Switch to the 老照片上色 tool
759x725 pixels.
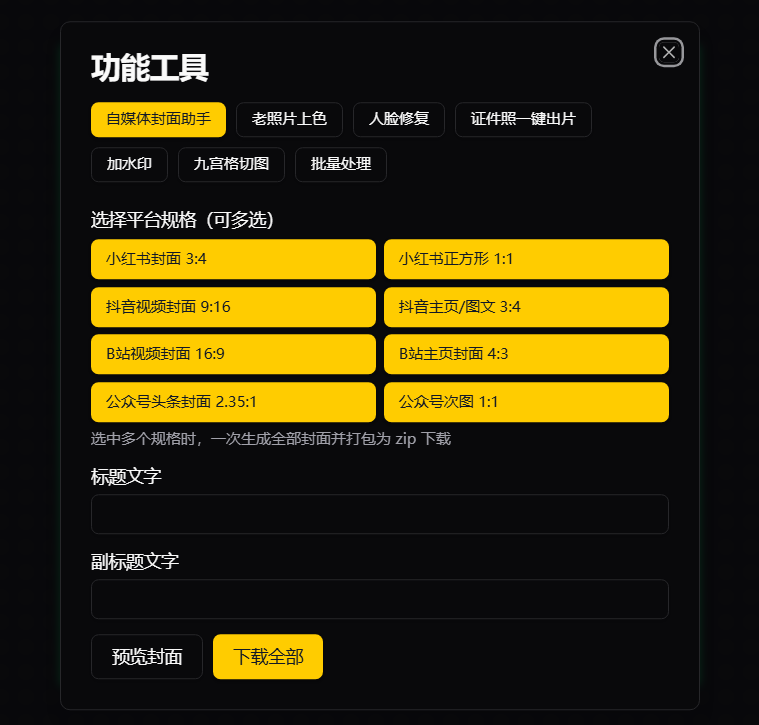coord(289,120)
